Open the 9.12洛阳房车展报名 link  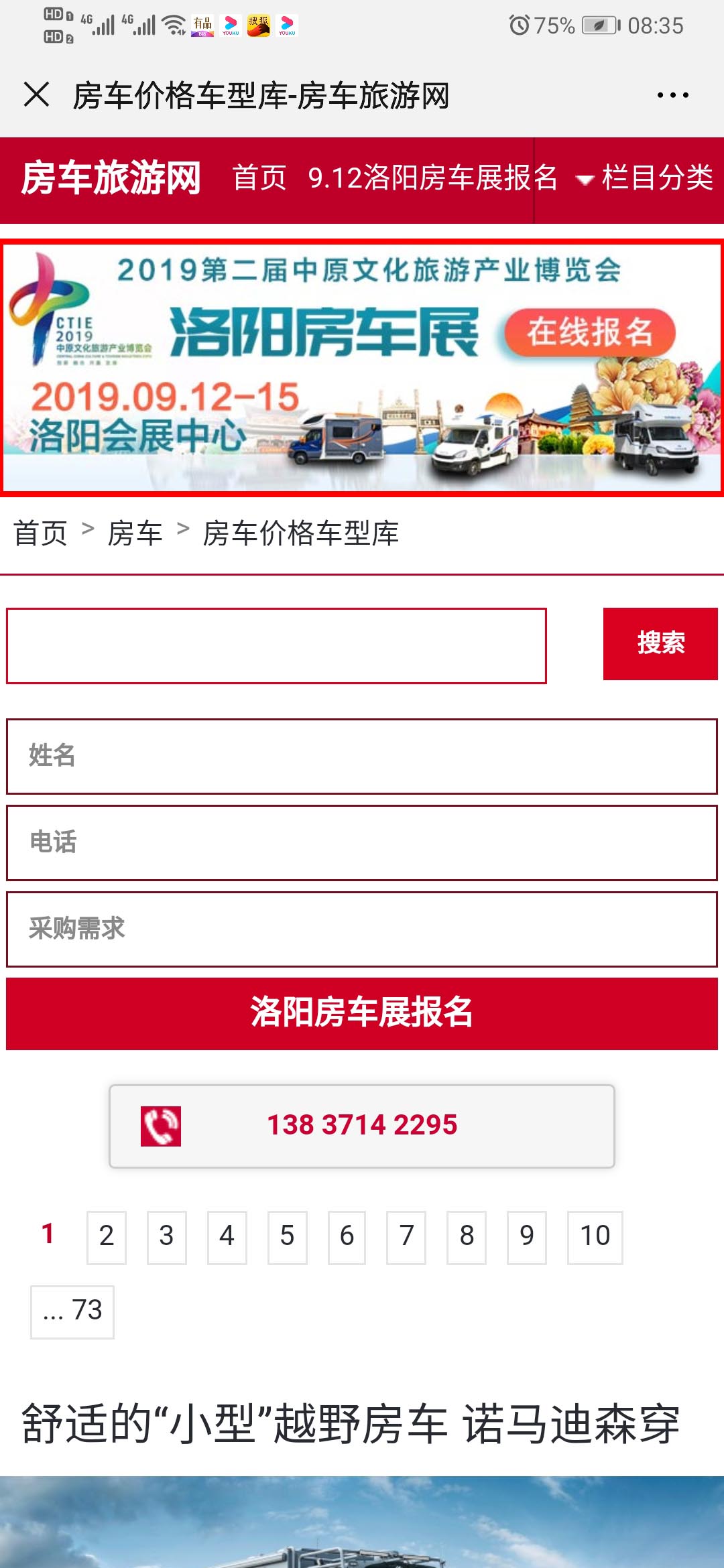pyautogui.click(x=432, y=178)
